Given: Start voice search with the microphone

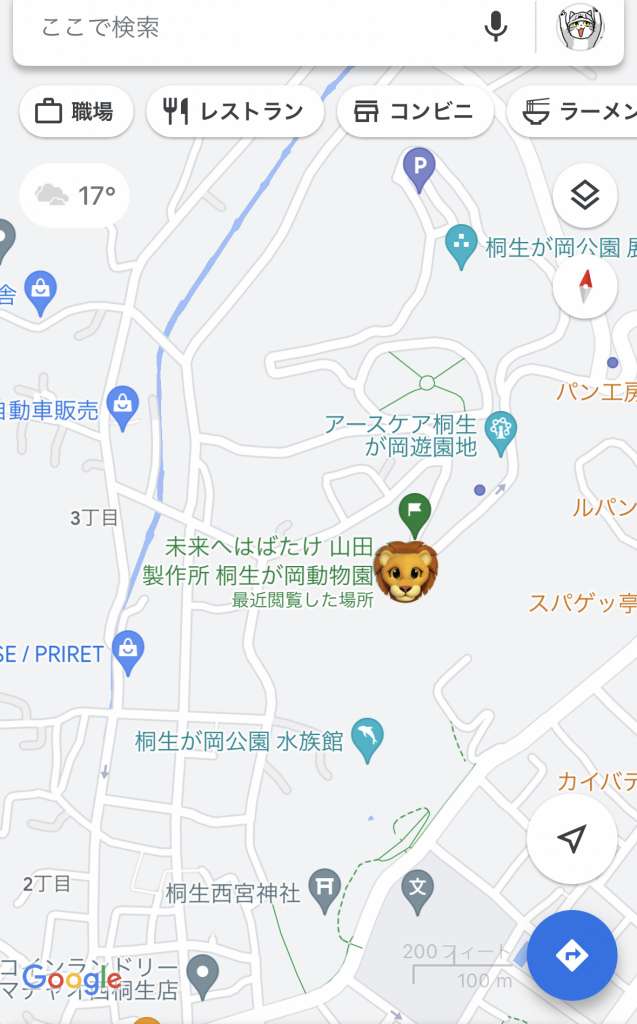Looking at the screenshot, I should (496, 27).
